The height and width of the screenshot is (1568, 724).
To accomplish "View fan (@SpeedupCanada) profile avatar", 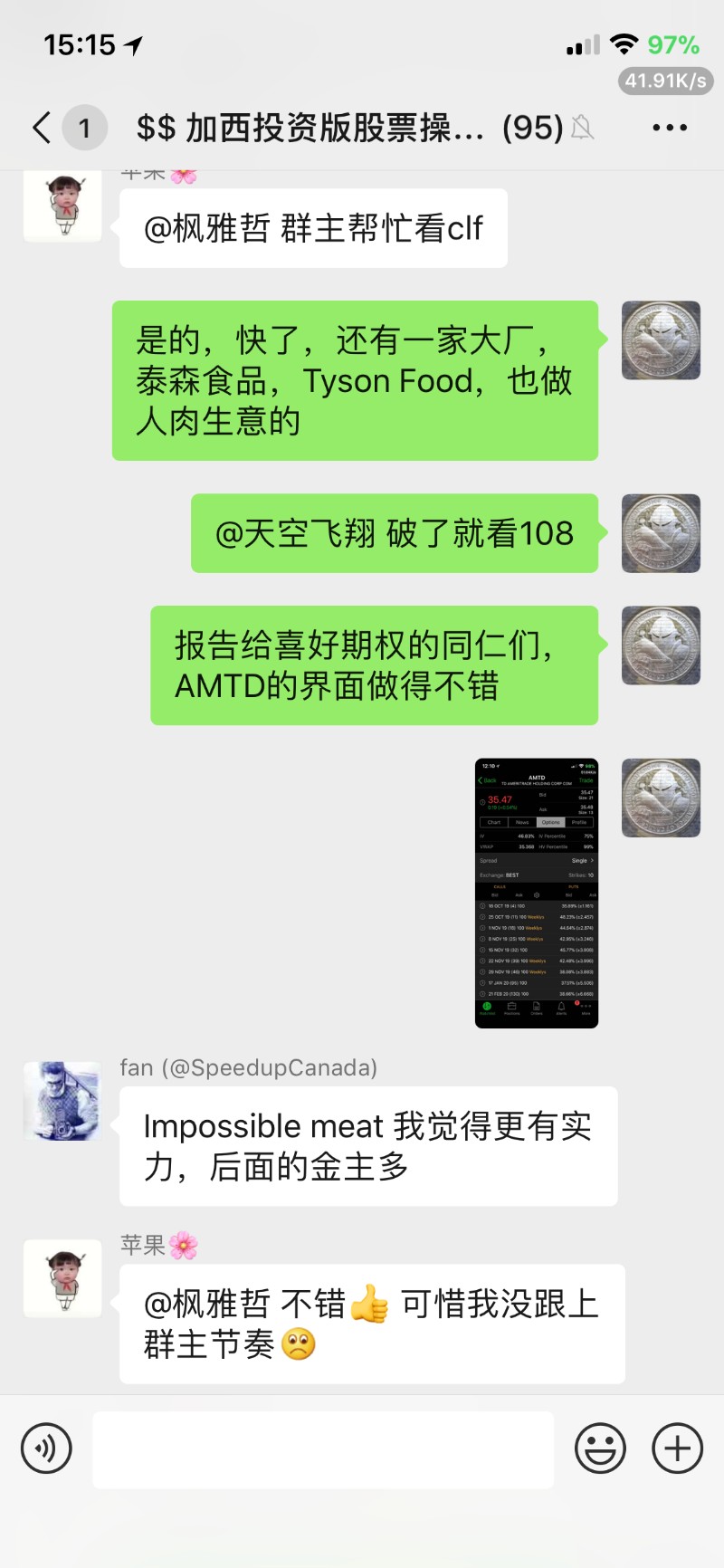I will [x=62, y=1101].
